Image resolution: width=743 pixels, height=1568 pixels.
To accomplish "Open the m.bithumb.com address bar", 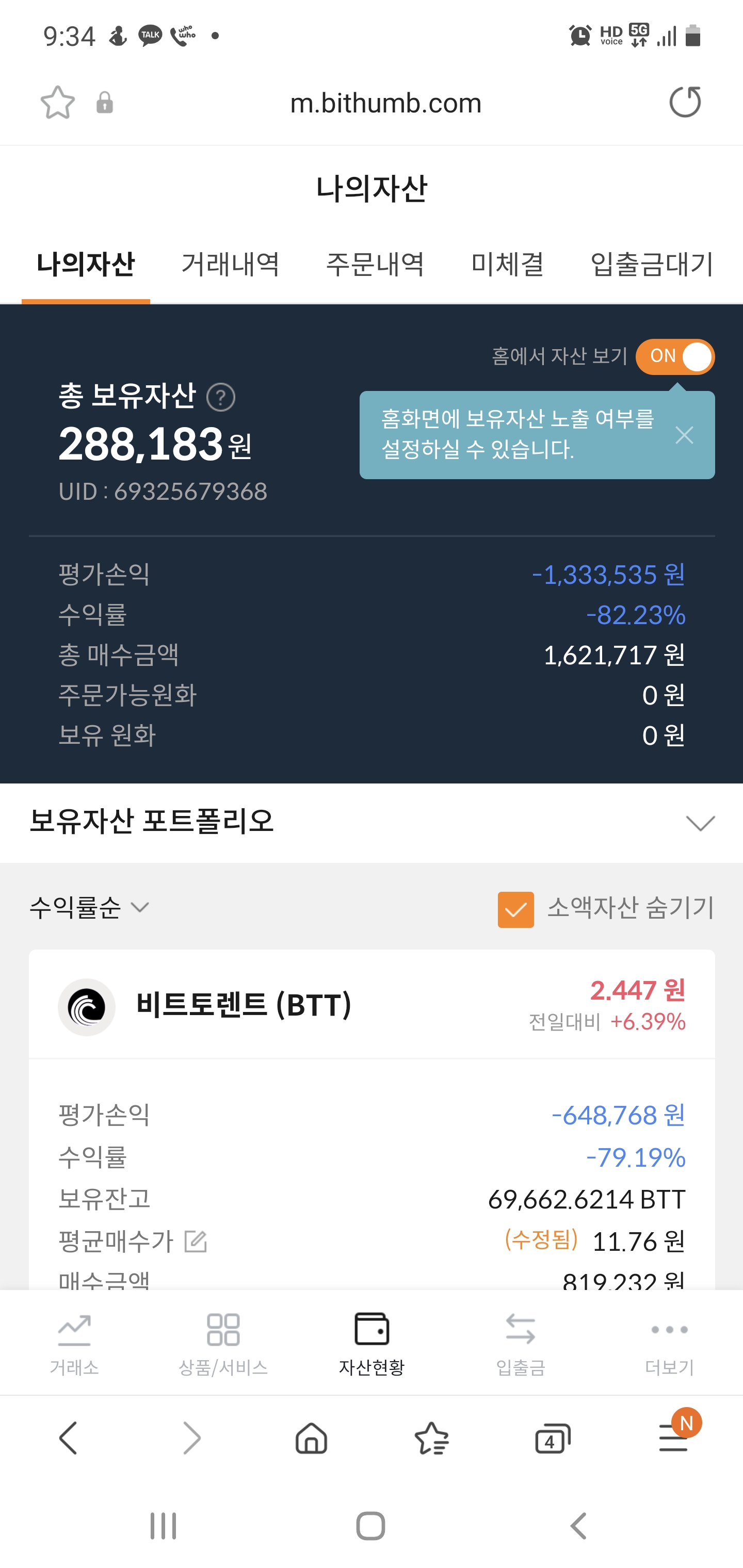I will point(385,103).
